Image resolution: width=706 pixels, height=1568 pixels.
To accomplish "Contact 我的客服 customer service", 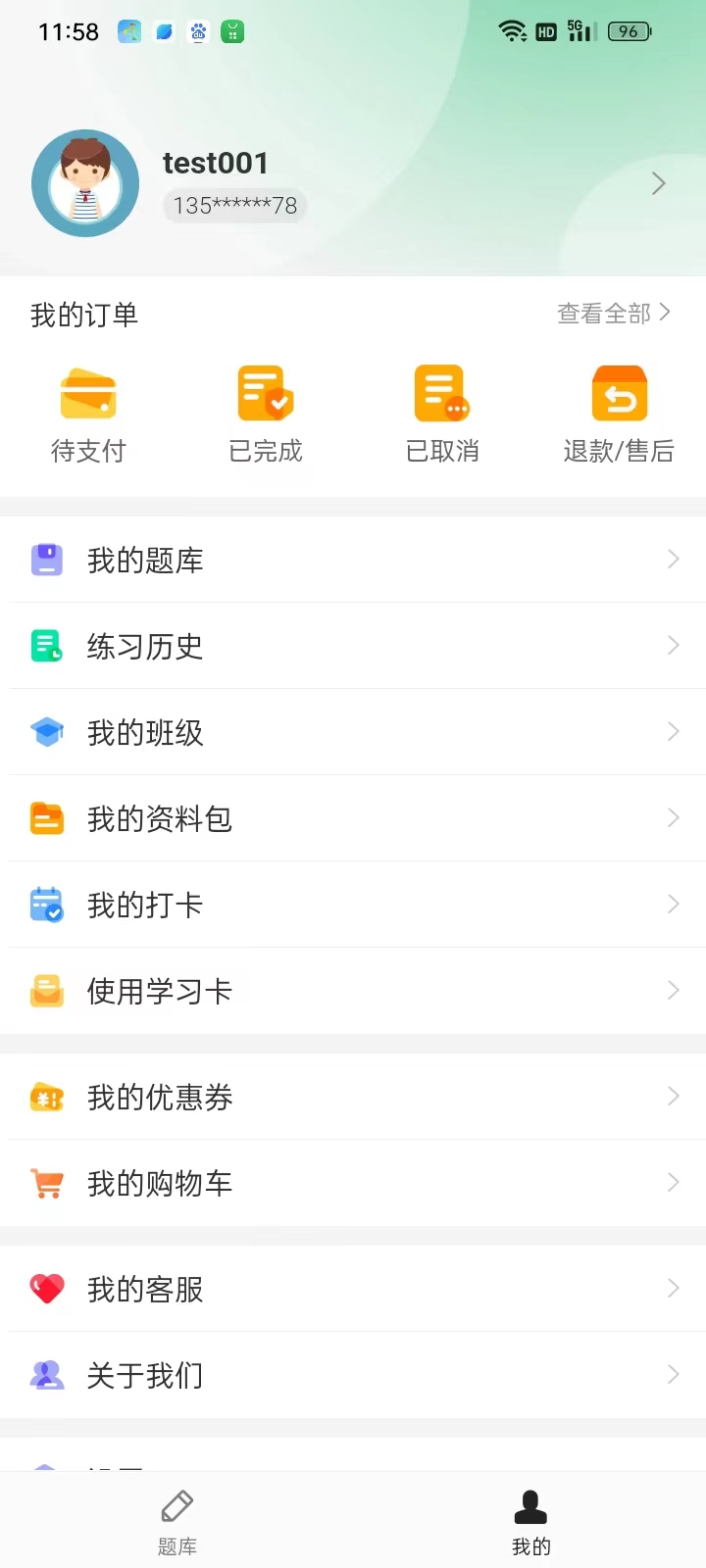I will pyautogui.click(x=353, y=1289).
